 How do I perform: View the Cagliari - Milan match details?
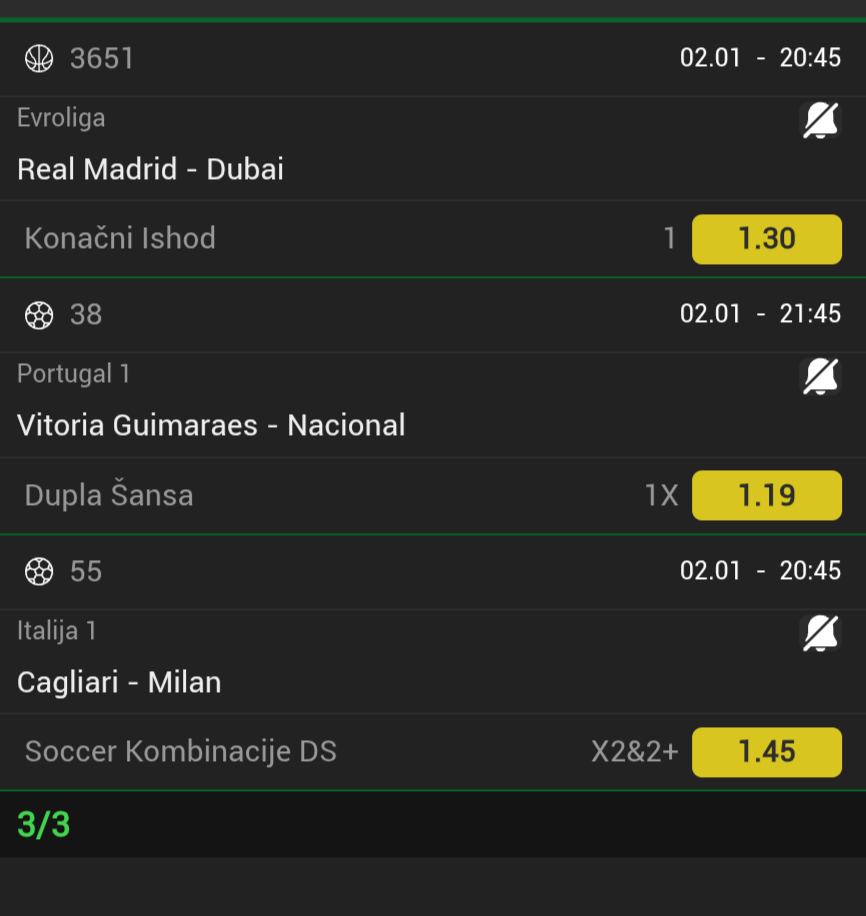119,682
